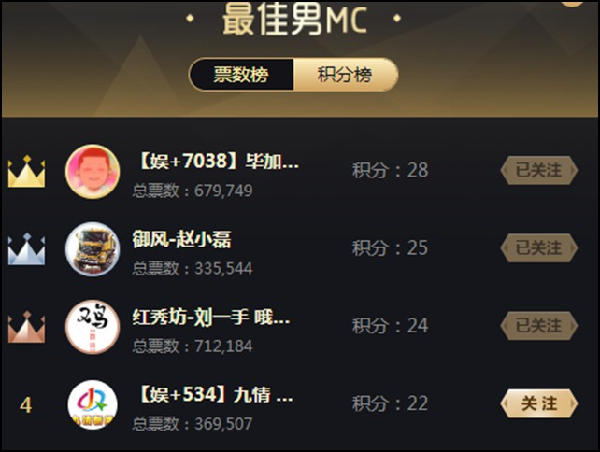The height and width of the screenshot is (452, 600).
Task: Tap 已关注 button for 红秀坊-刘一手
Action: point(539,325)
